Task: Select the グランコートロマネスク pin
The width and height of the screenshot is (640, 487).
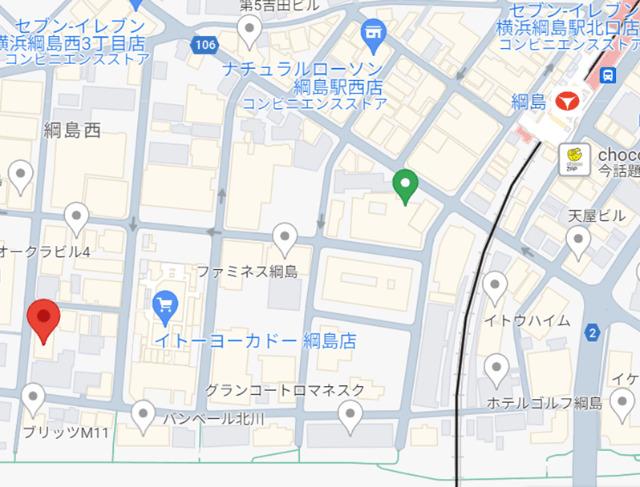Action: (x=350, y=415)
